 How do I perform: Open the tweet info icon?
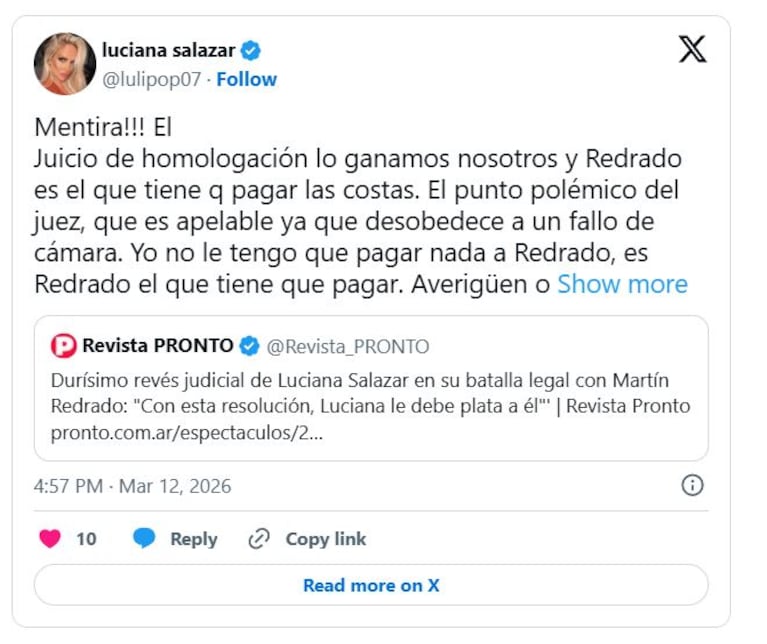pos(692,486)
